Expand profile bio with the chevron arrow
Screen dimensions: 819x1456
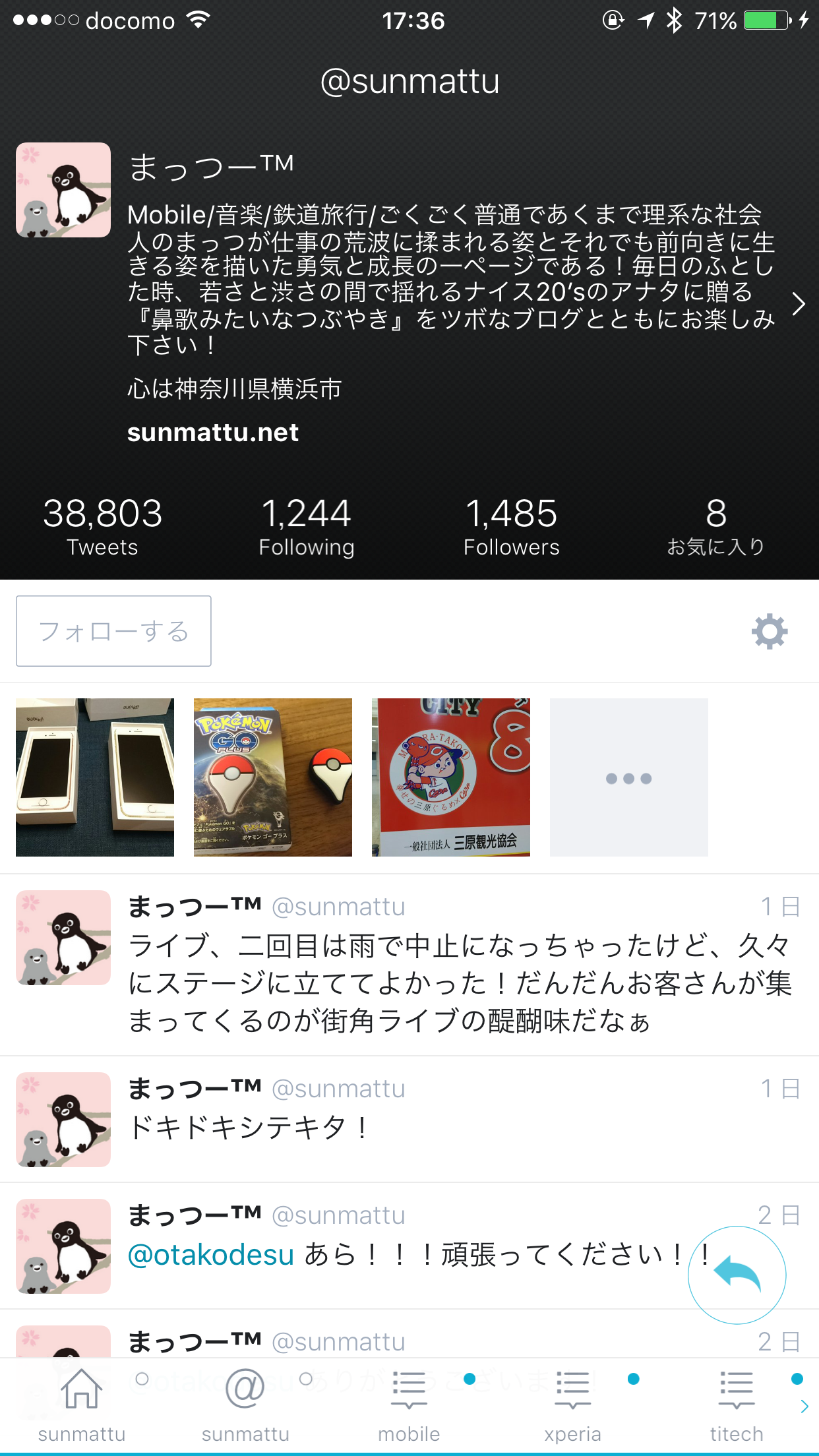(x=799, y=304)
